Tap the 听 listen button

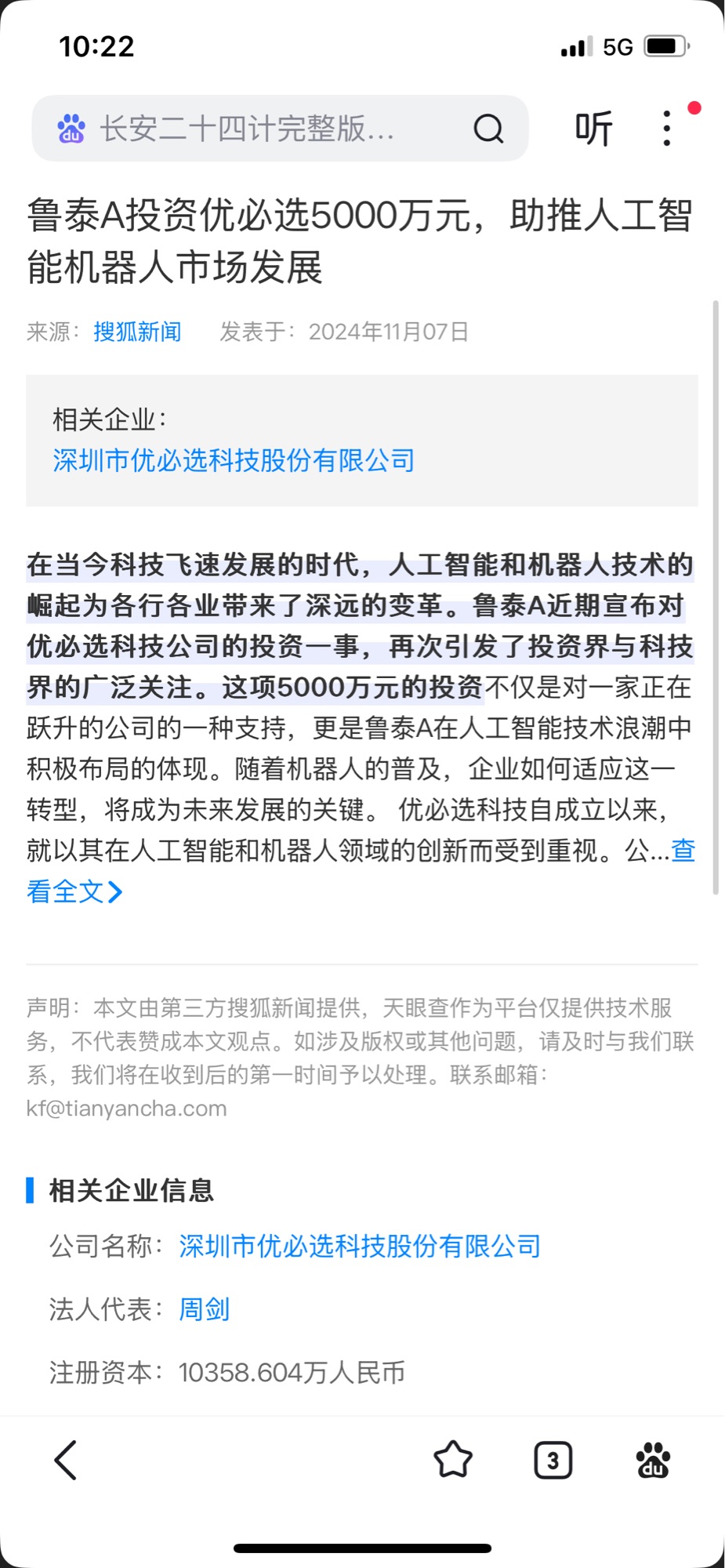pyautogui.click(x=593, y=129)
